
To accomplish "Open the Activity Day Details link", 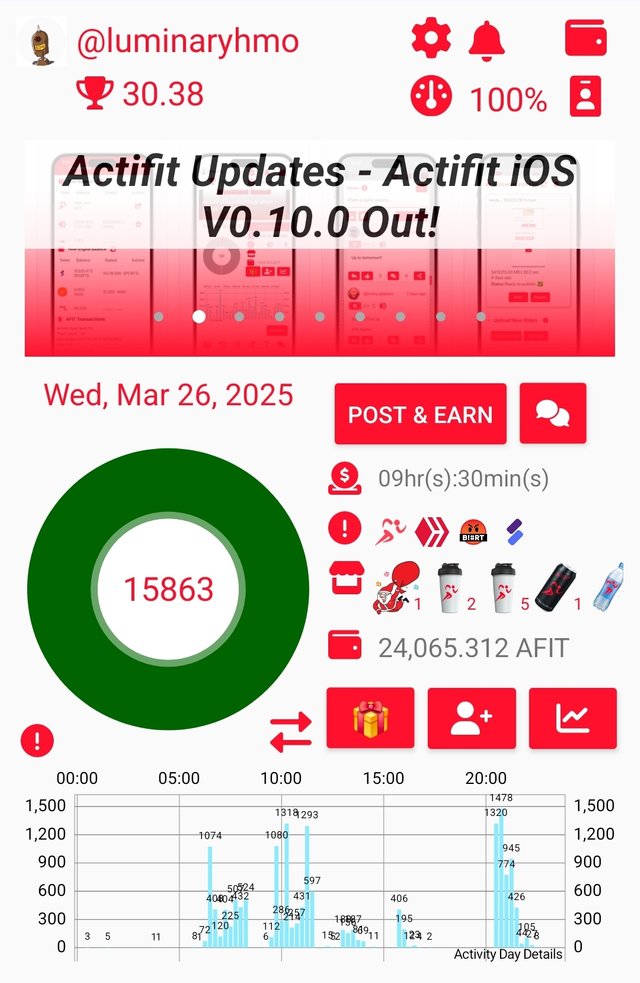I will click(x=508, y=954).
